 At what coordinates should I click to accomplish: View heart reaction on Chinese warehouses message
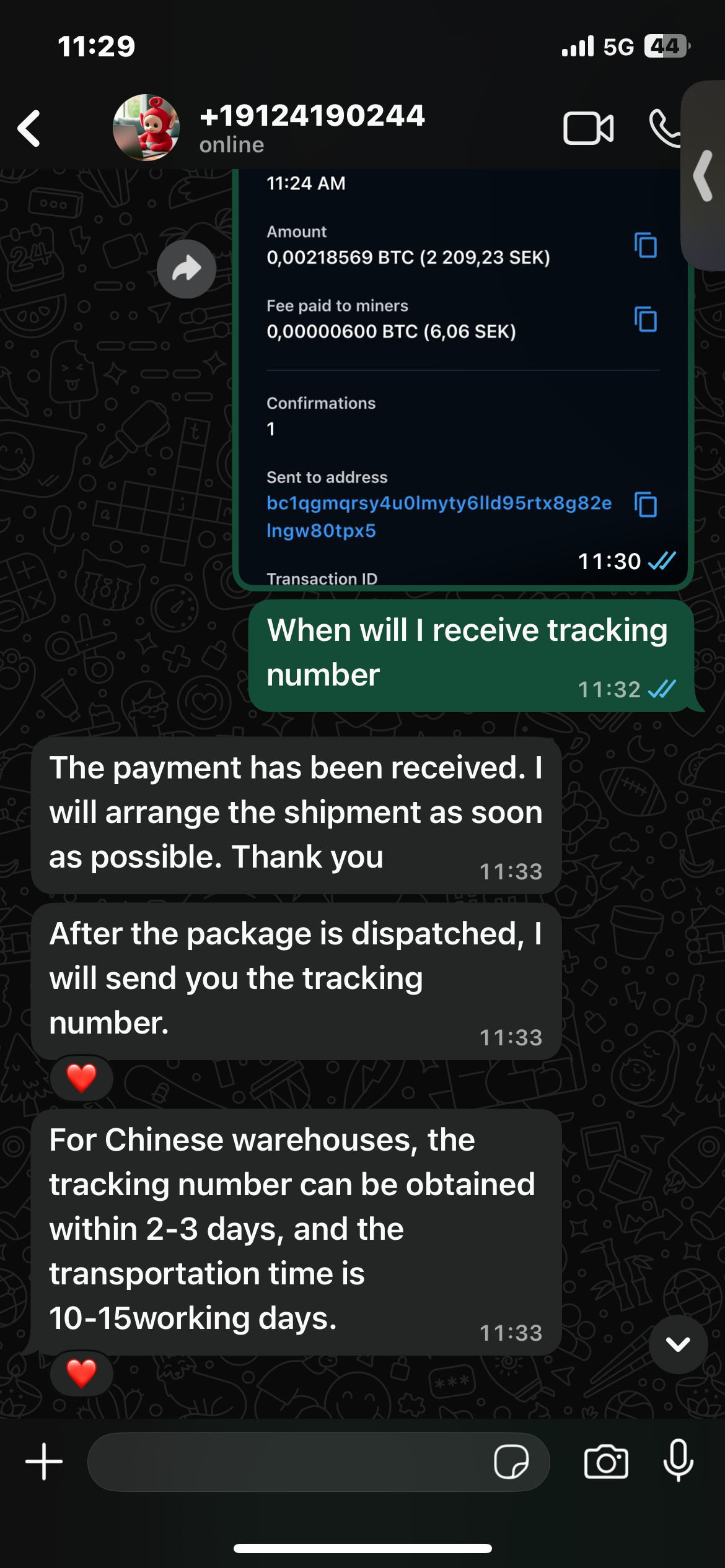click(x=81, y=1373)
